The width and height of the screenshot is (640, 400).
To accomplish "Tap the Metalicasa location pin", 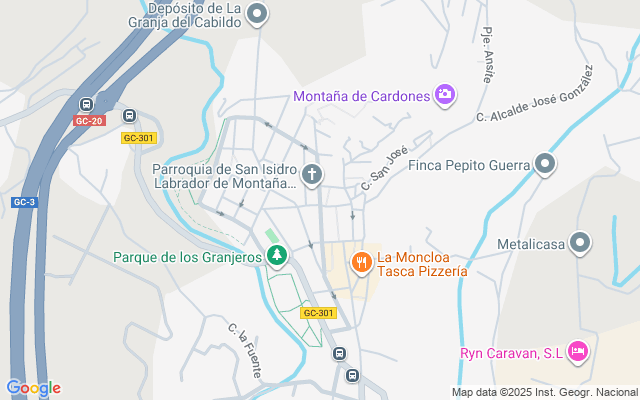I will (x=580, y=243).
